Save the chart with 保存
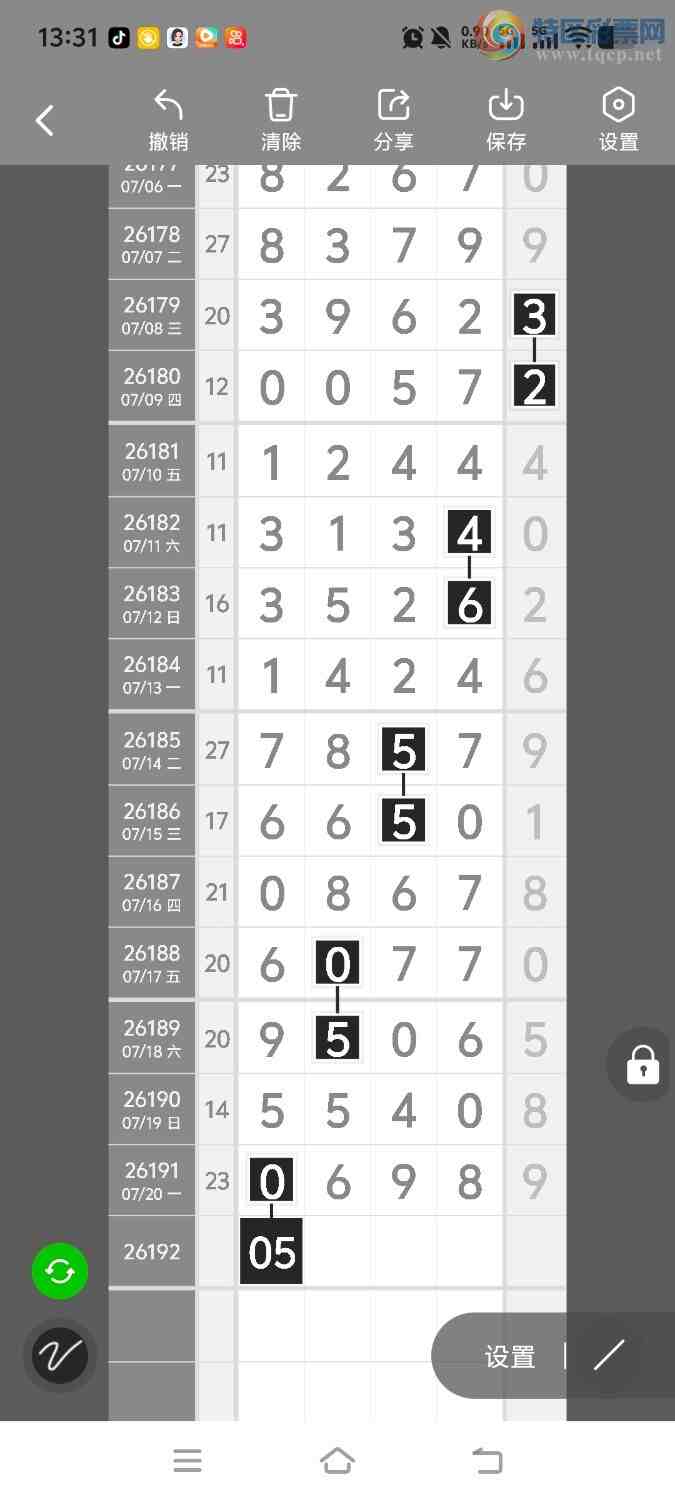The image size is (675, 1500). [506, 120]
